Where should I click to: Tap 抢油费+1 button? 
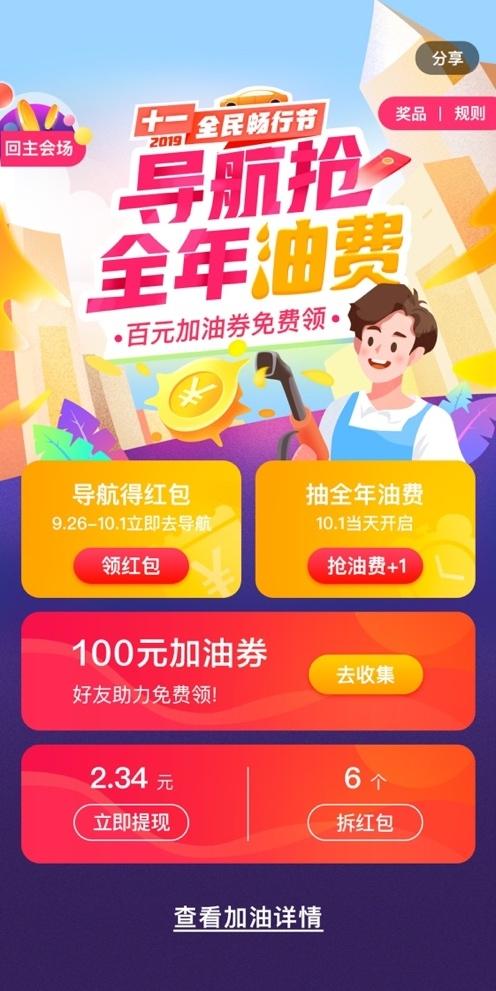365,566
